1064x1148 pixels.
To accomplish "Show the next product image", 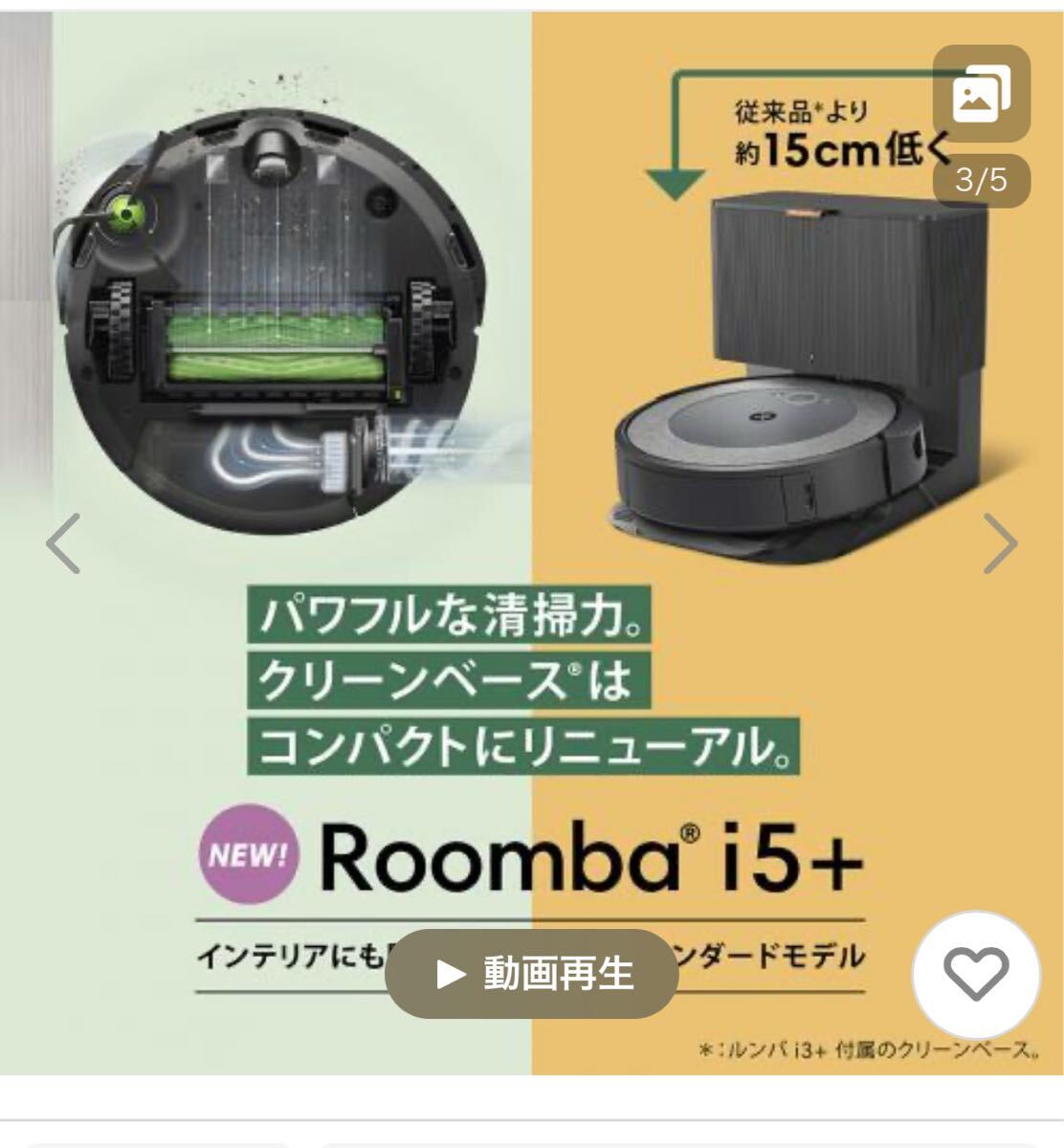I will tap(1001, 543).
